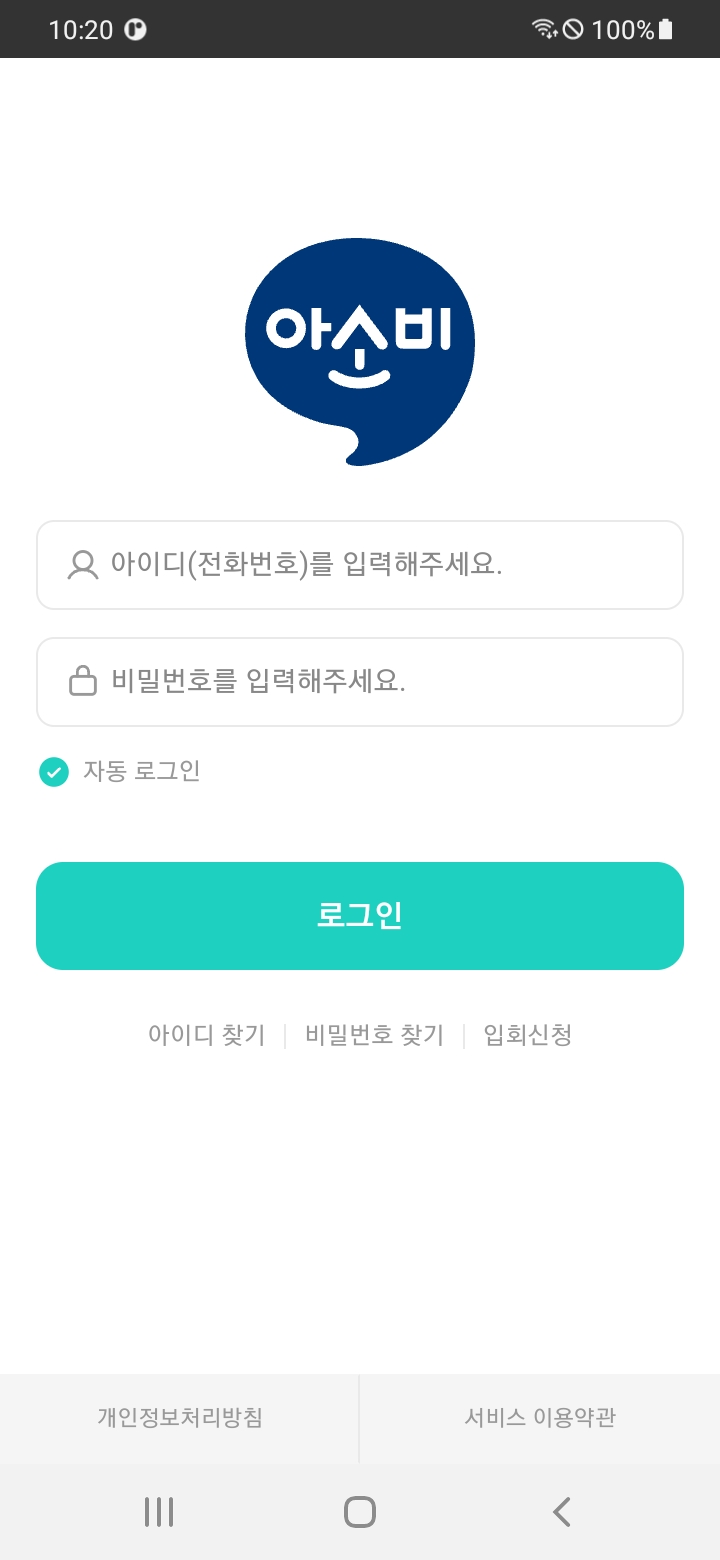Tap the ID (phone number) input field

coord(360,565)
